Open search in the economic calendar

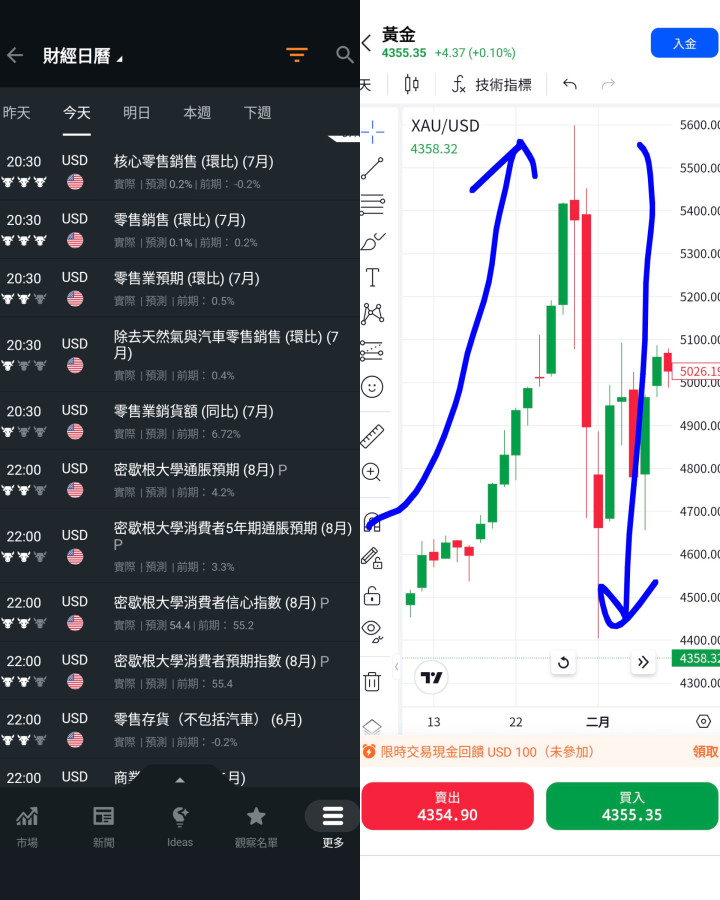344,55
